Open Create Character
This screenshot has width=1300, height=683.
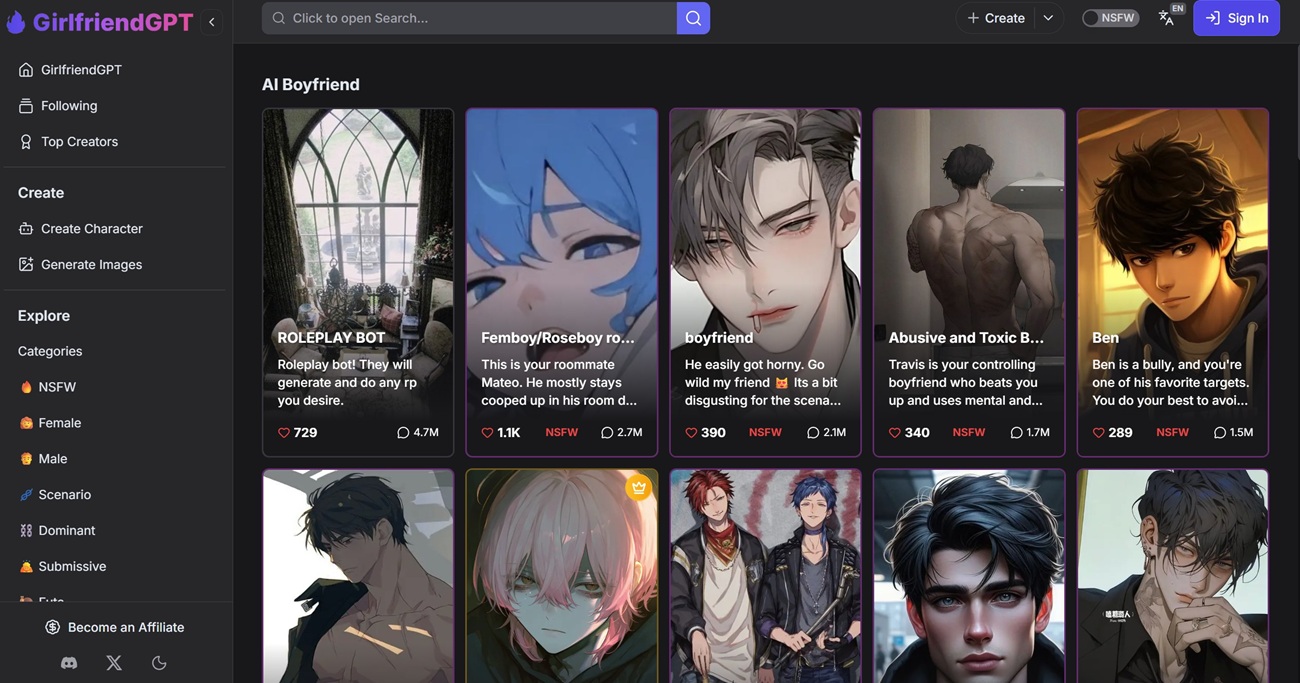point(91,229)
